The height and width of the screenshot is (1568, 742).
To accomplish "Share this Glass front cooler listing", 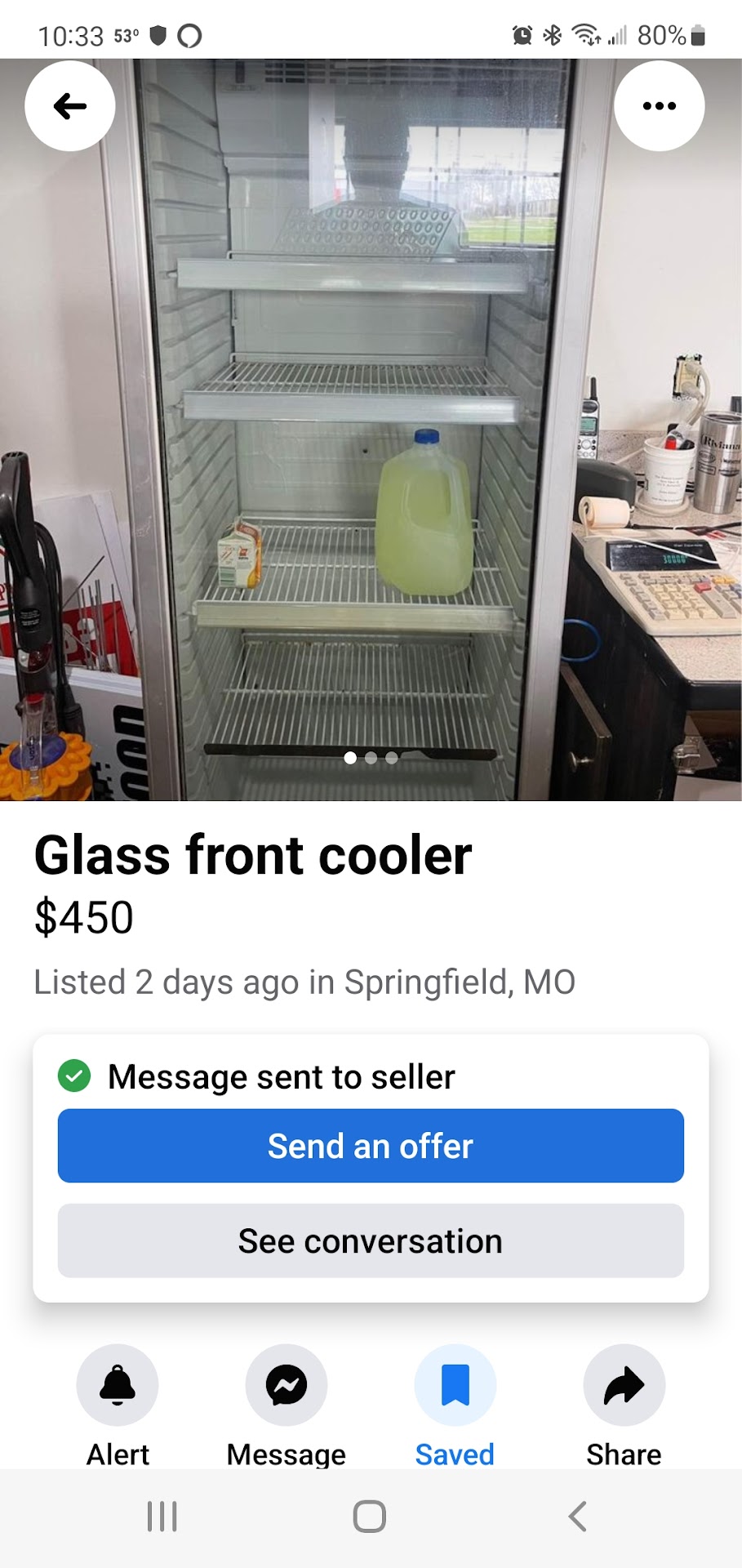I will tap(624, 1386).
